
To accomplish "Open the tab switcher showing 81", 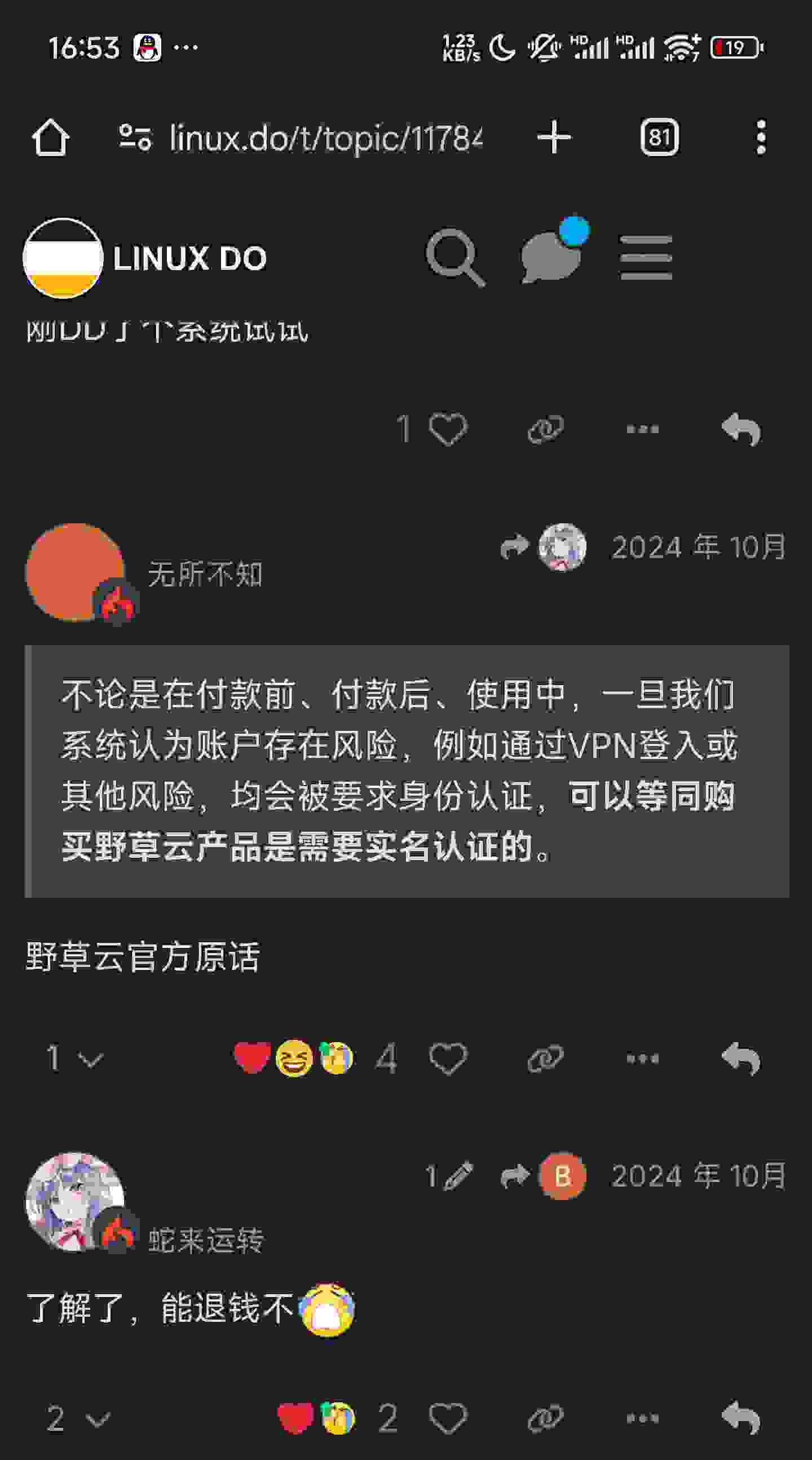I will [659, 138].
